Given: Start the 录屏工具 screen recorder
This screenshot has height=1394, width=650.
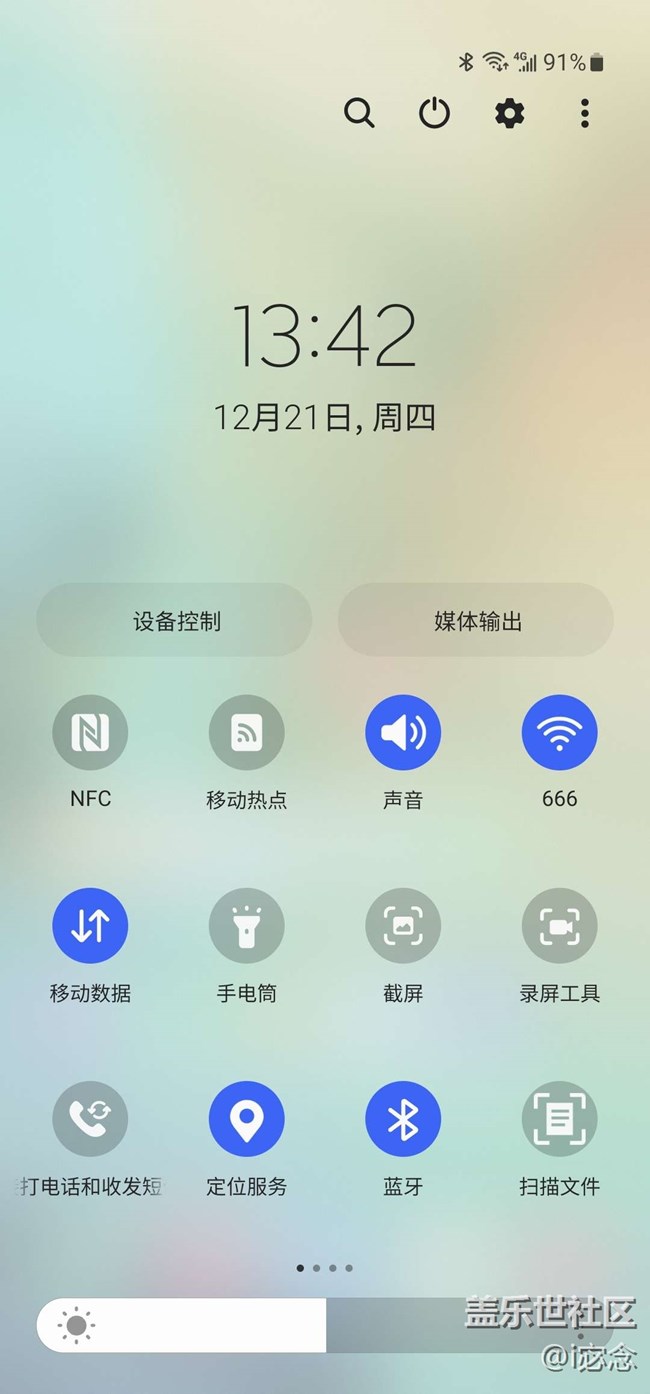Looking at the screenshot, I should click(560, 927).
